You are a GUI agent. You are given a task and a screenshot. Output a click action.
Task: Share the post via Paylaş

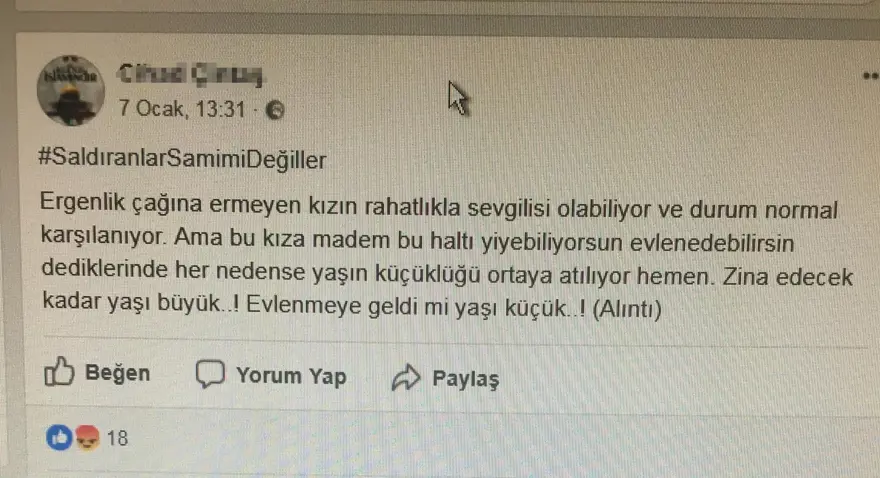pyautogui.click(x=445, y=378)
